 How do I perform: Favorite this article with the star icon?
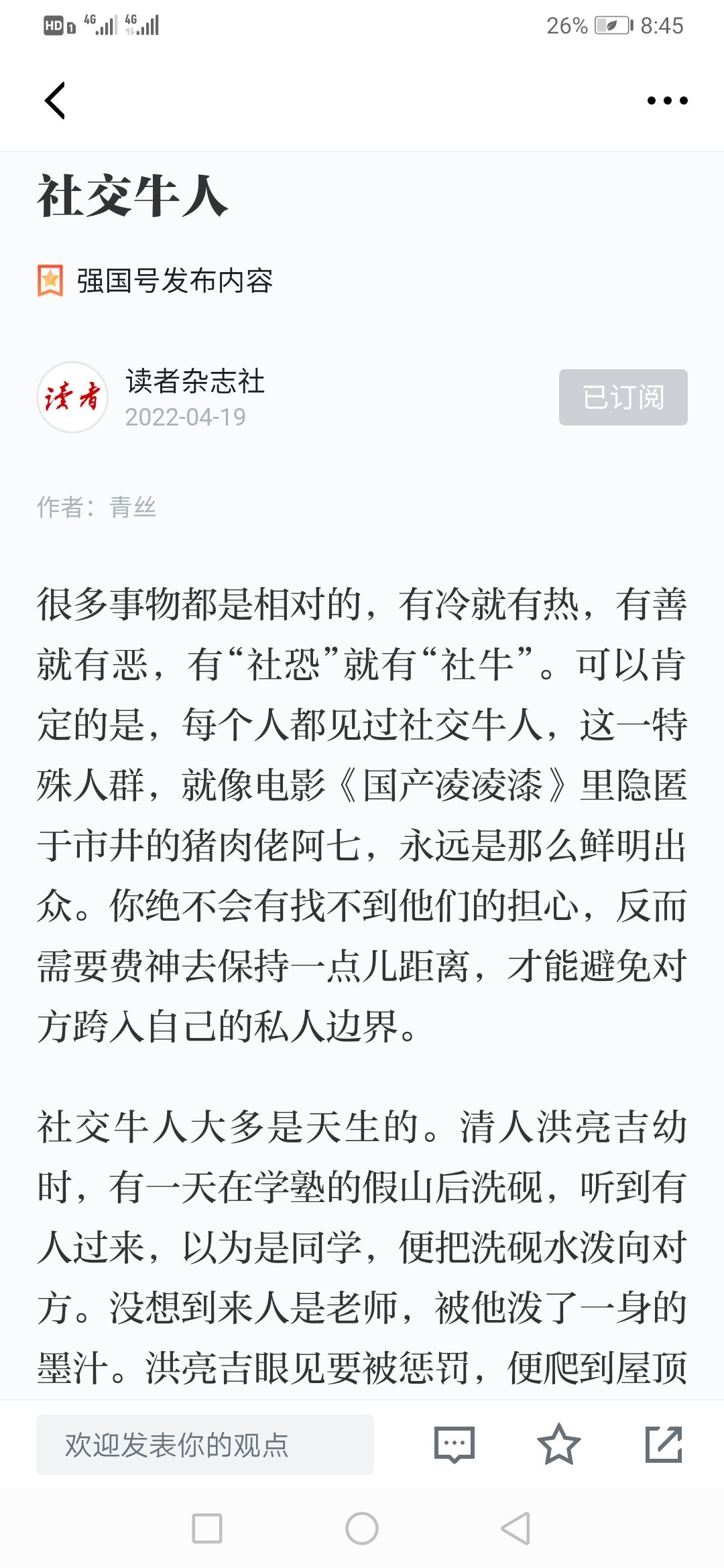(558, 1445)
